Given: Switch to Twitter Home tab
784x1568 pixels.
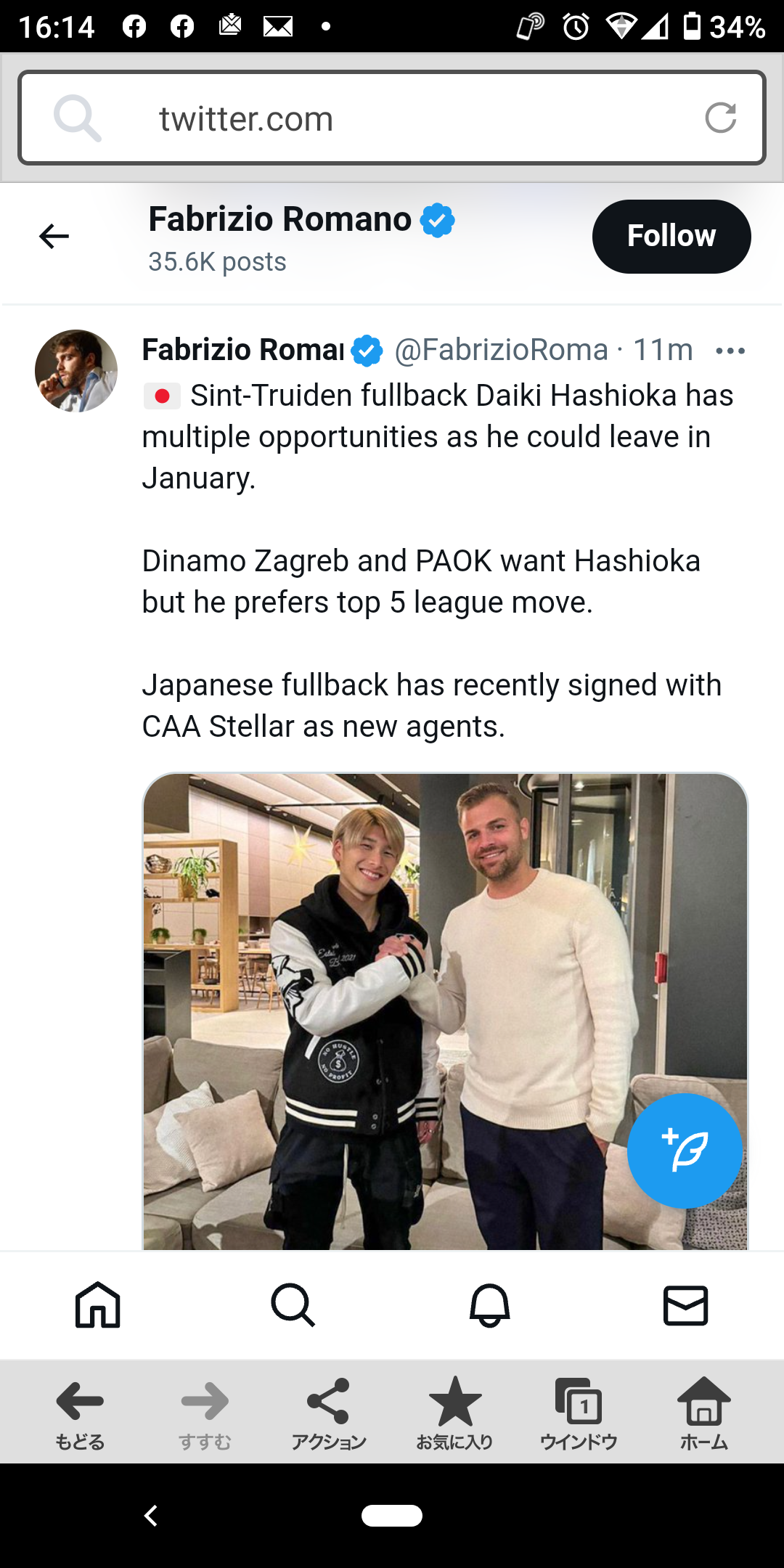Looking at the screenshot, I should point(98,1304).
